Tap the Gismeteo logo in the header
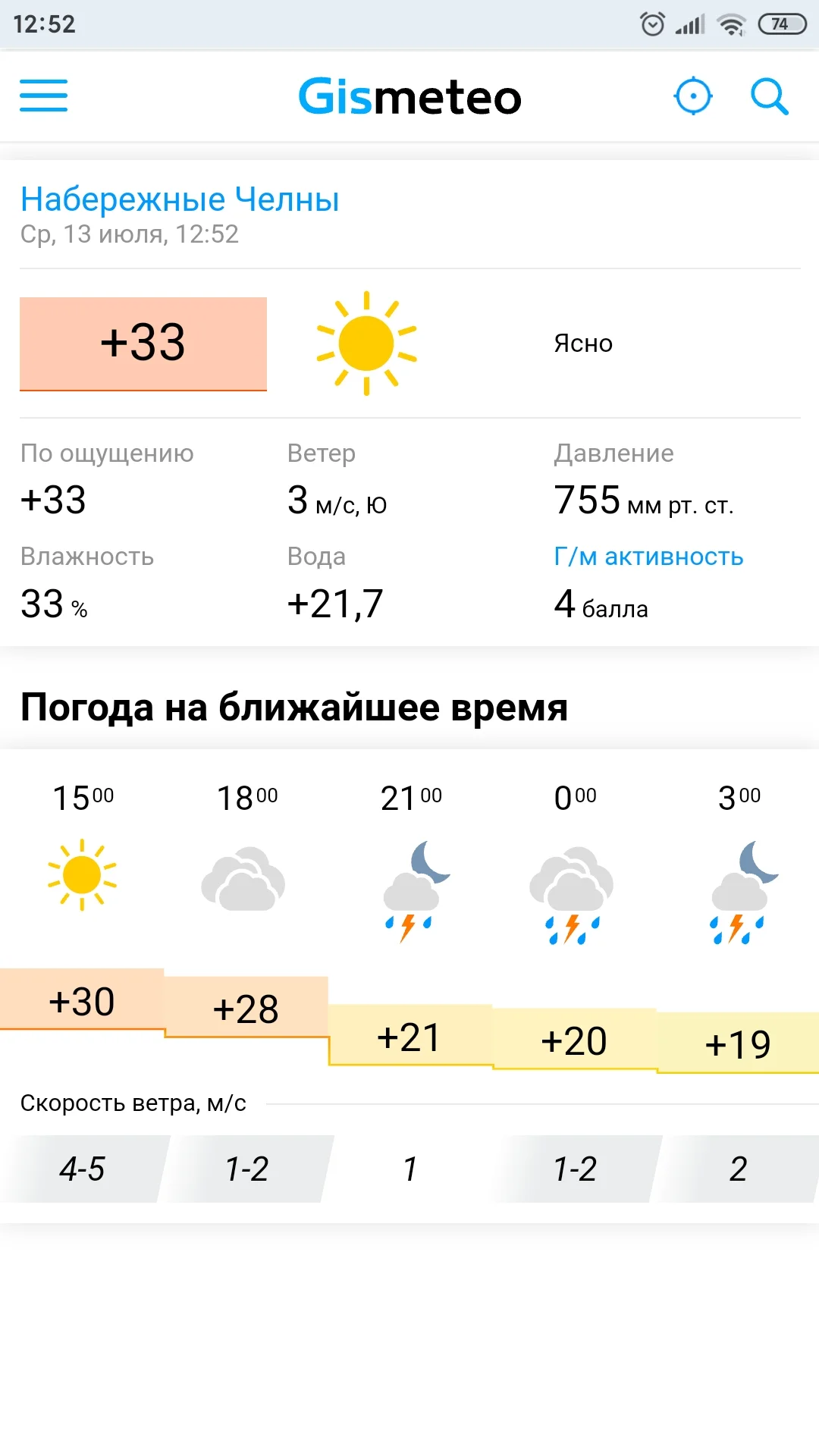 [409, 96]
